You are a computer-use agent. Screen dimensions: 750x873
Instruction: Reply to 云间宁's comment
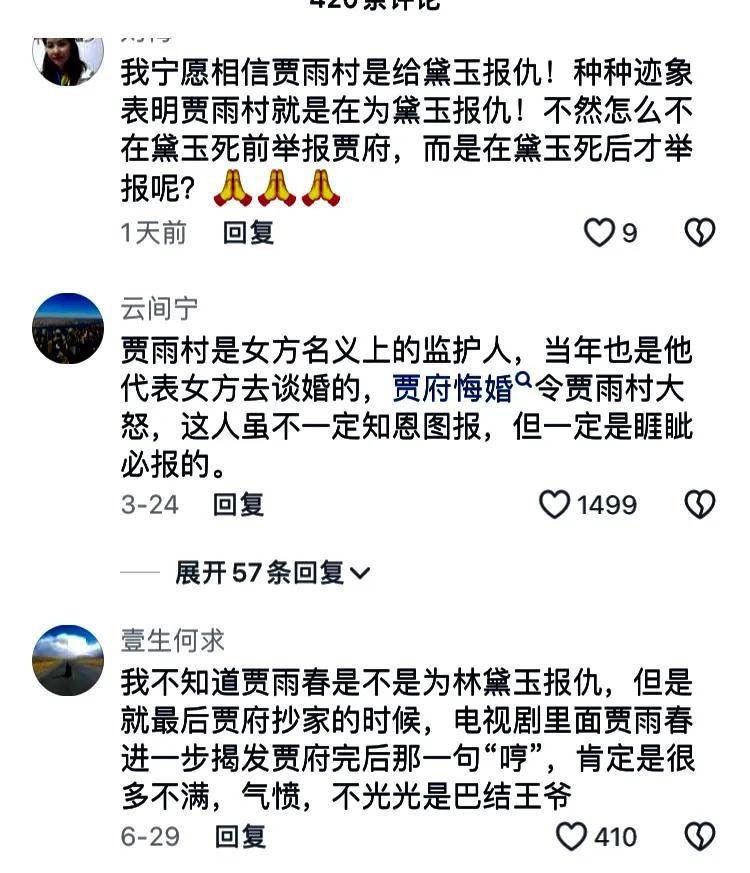(x=238, y=504)
